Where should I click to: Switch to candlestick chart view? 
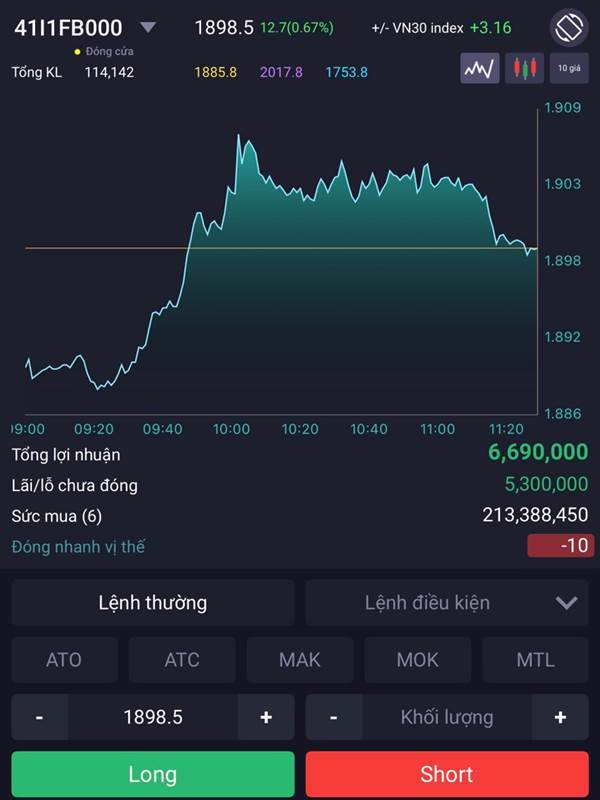524,68
